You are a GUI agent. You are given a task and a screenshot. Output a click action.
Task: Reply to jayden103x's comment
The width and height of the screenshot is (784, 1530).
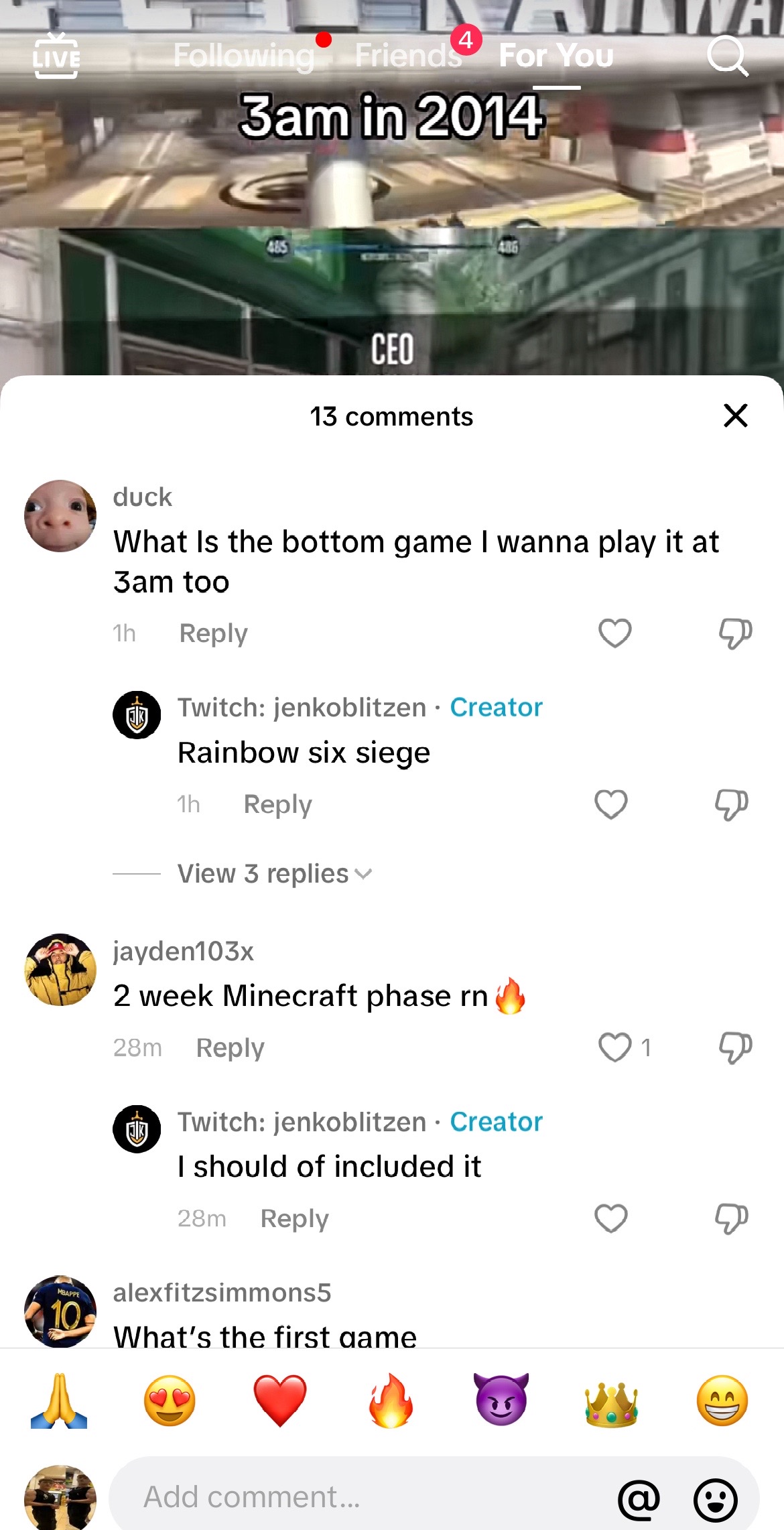(230, 1047)
